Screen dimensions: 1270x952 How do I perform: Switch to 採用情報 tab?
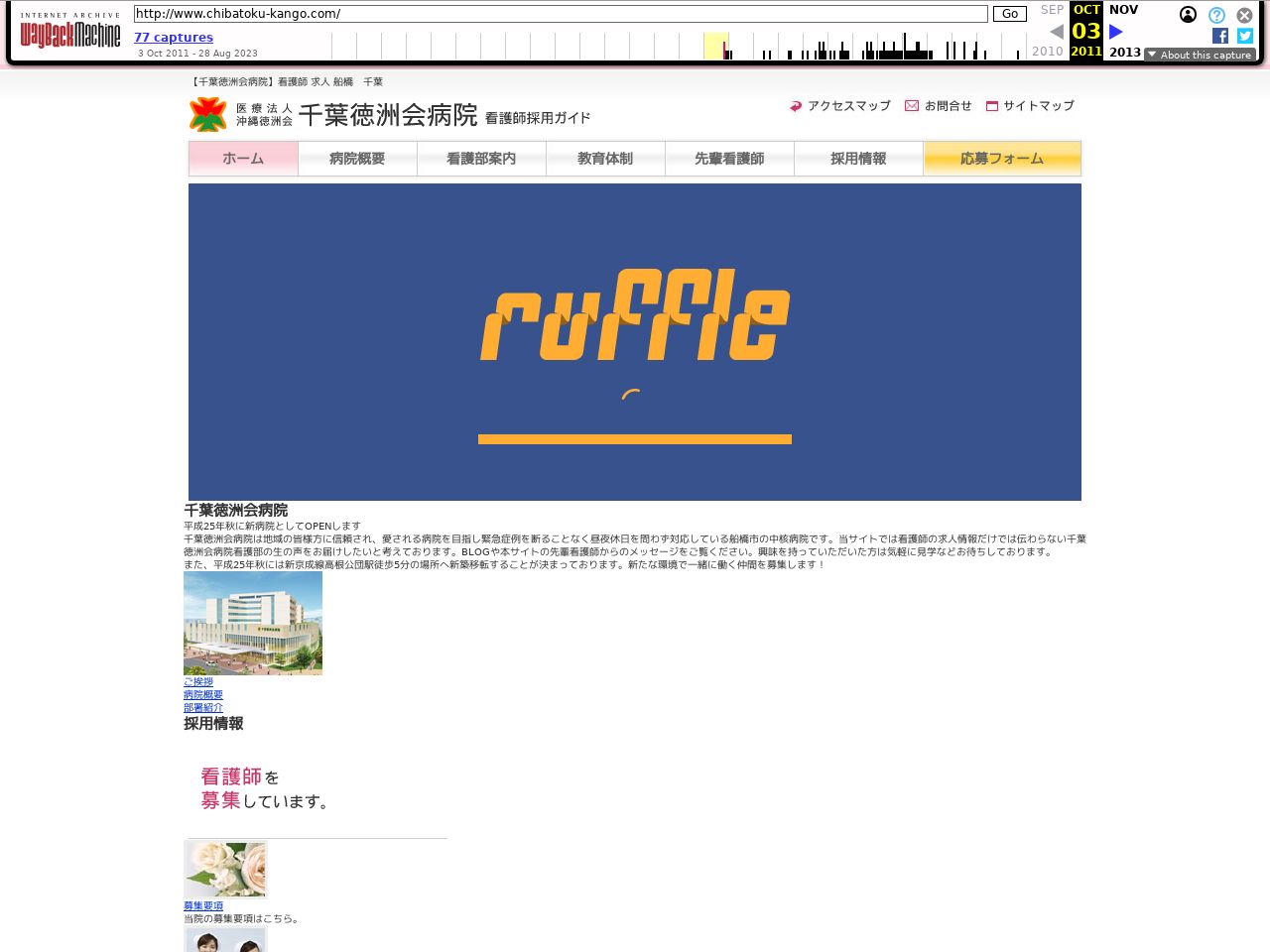858,159
